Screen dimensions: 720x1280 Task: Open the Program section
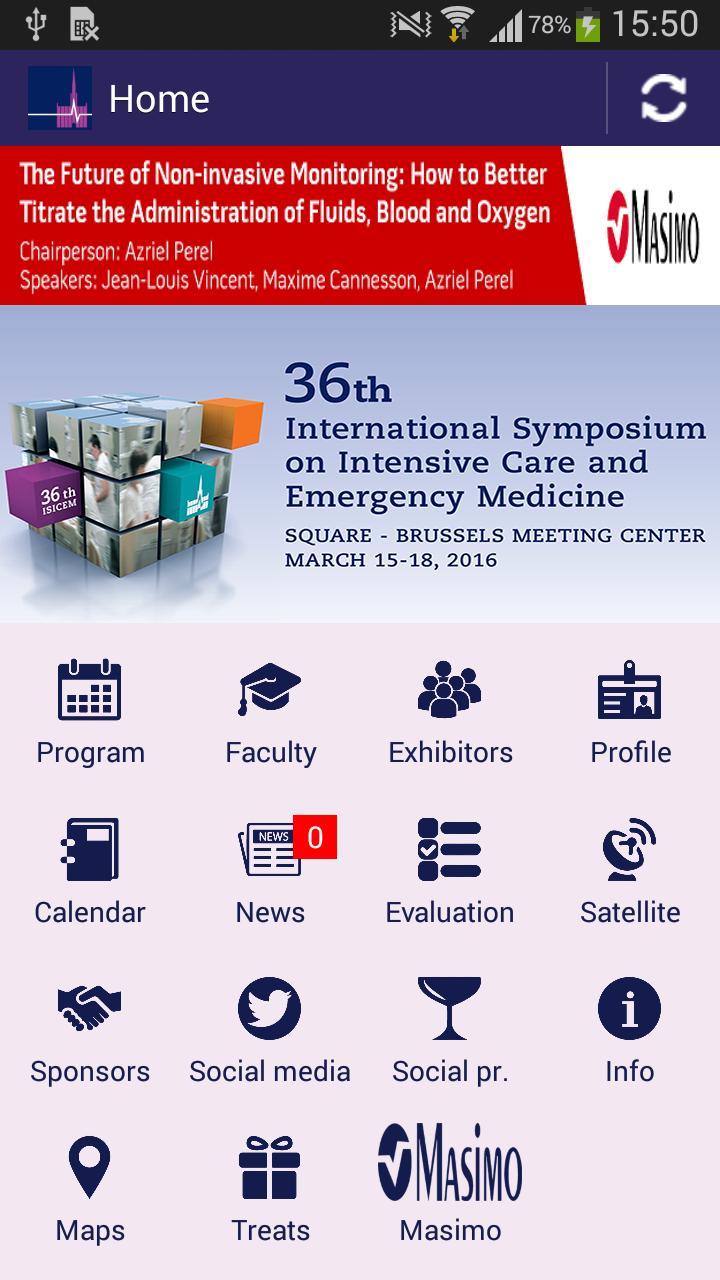[x=90, y=712]
